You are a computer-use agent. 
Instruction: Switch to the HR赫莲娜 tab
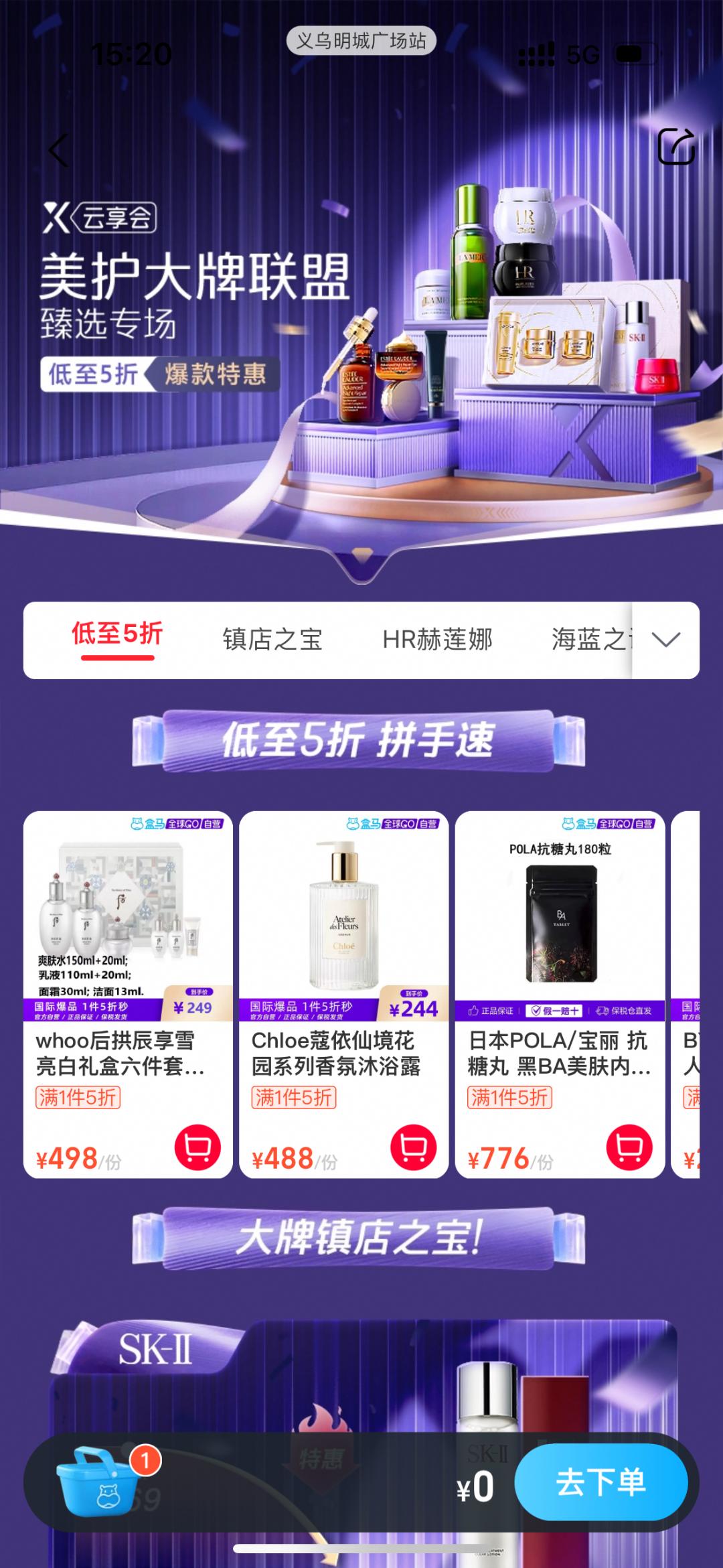437,640
